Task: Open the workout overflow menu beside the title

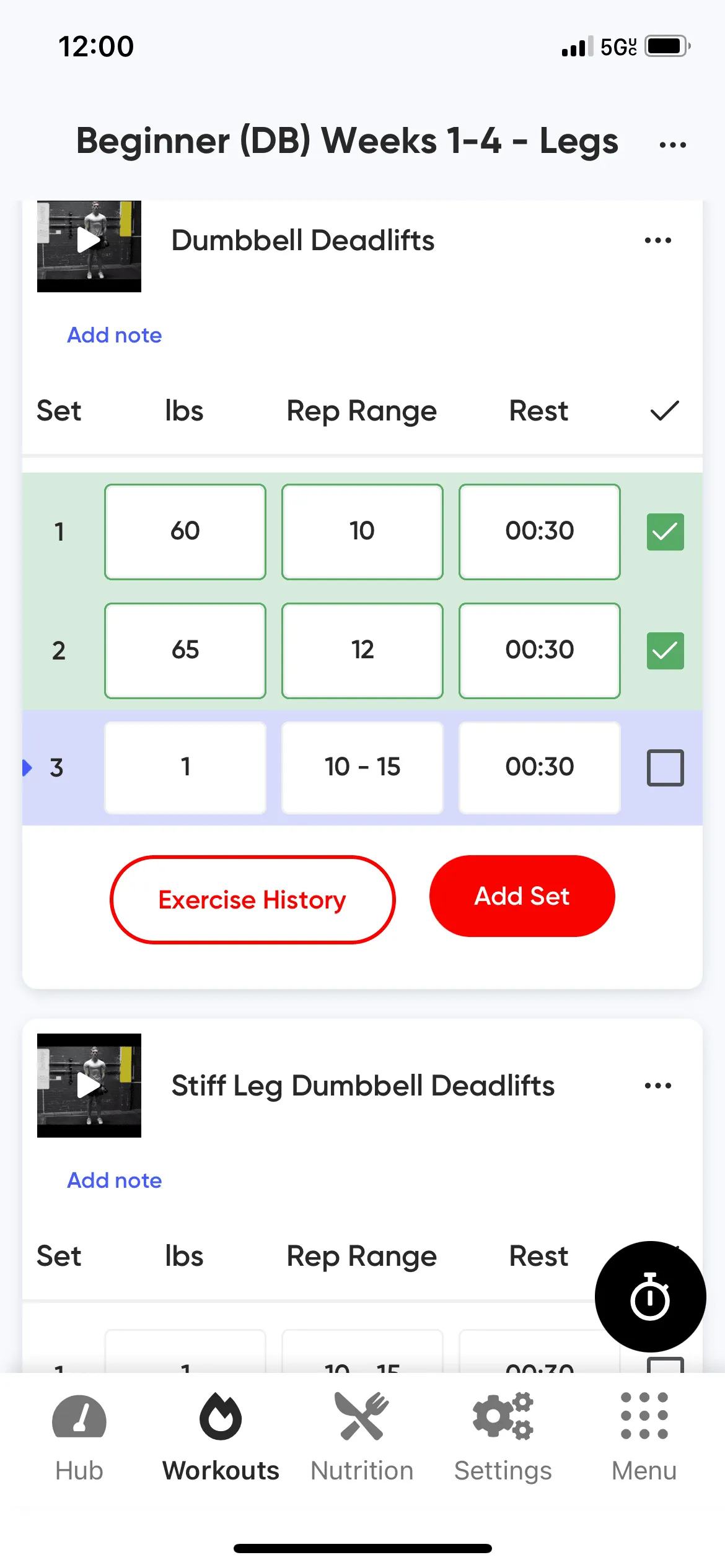Action: 672,145
